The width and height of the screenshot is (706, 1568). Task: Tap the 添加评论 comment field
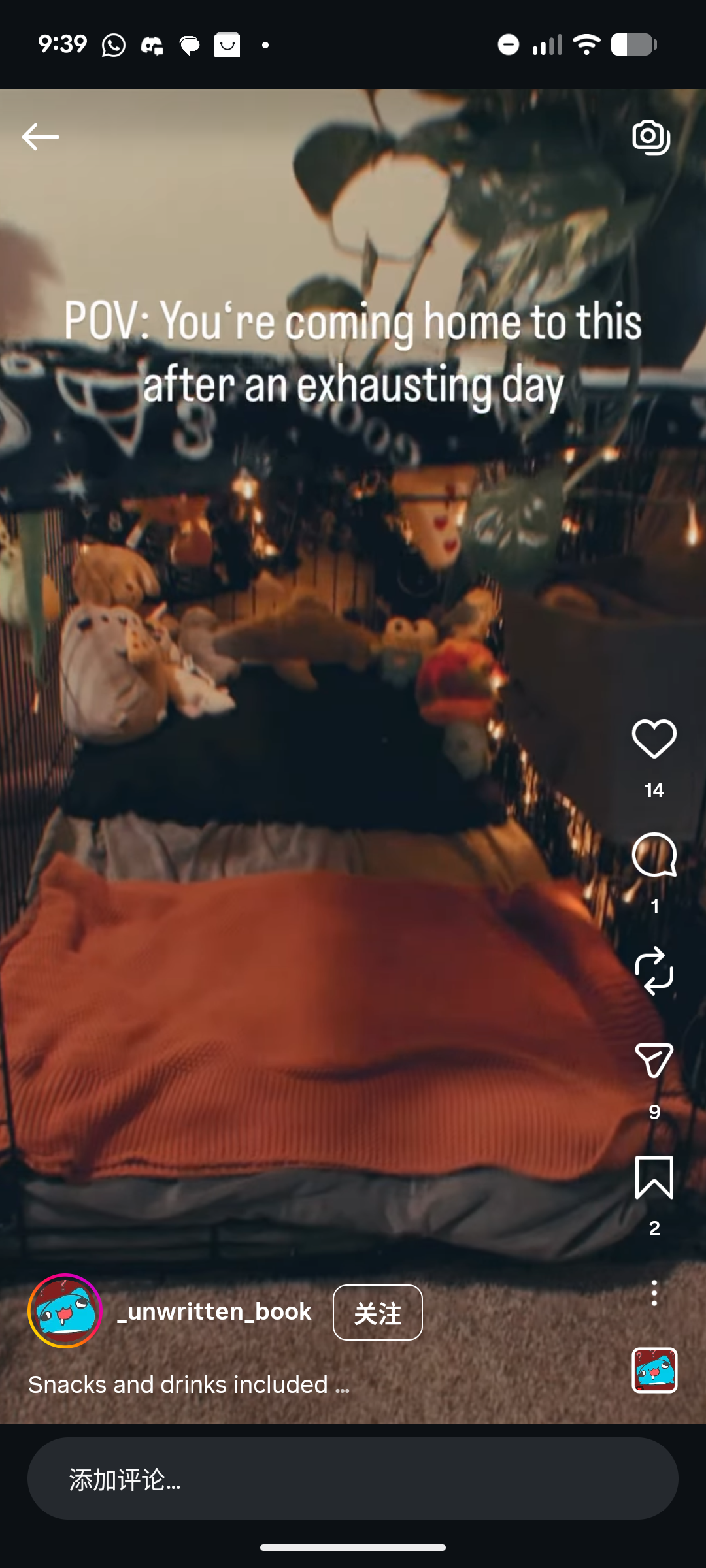(353, 1478)
